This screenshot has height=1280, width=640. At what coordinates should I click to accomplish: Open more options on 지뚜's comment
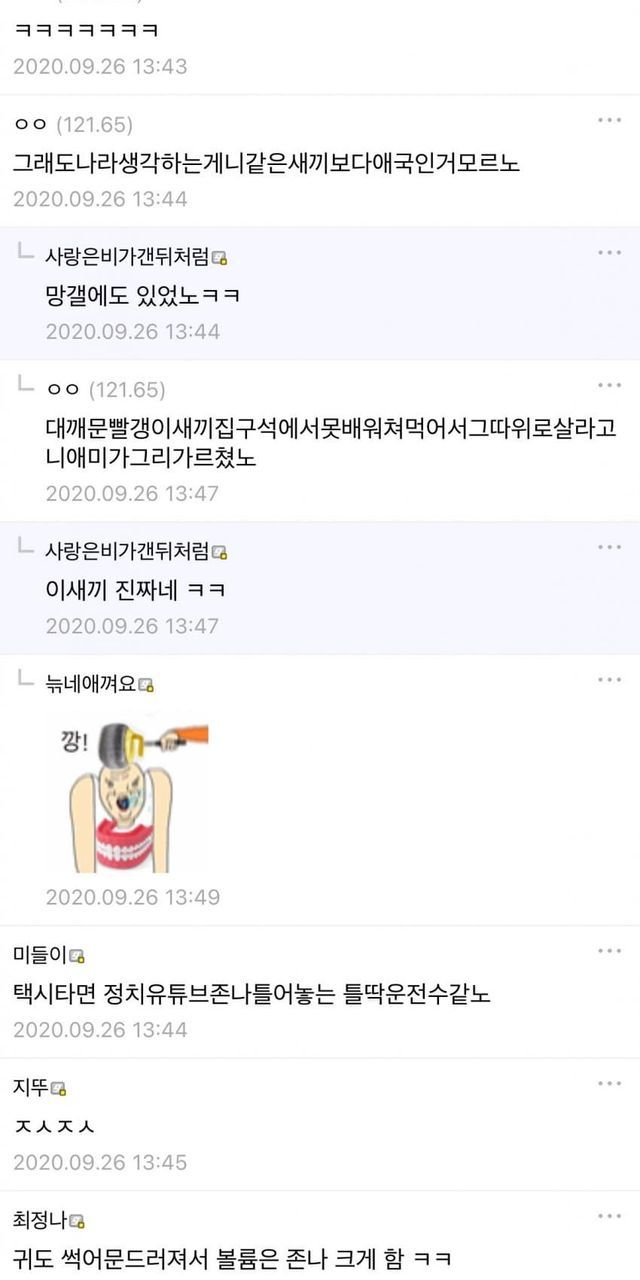click(609, 1084)
